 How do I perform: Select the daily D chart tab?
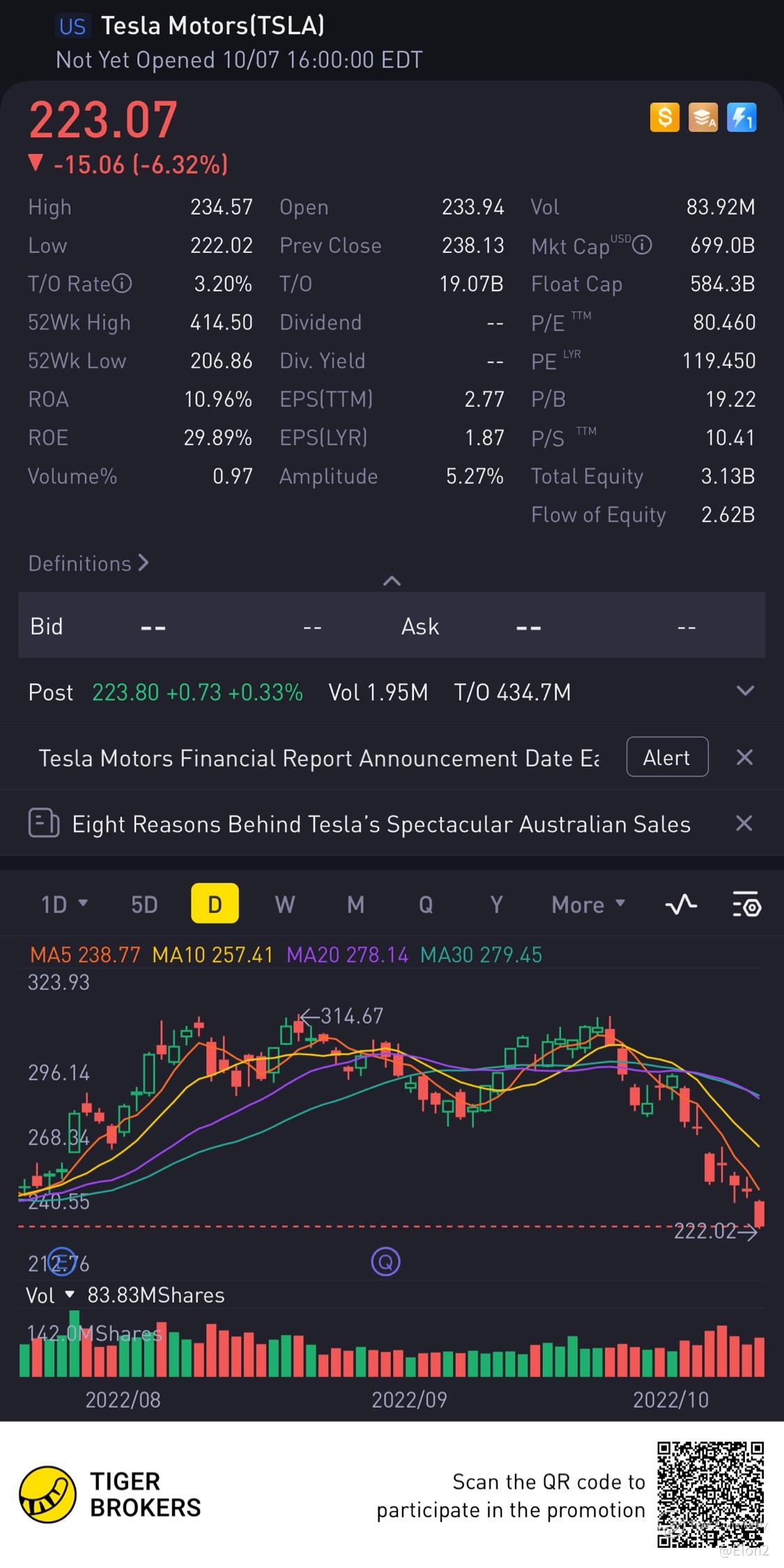click(215, 904)
